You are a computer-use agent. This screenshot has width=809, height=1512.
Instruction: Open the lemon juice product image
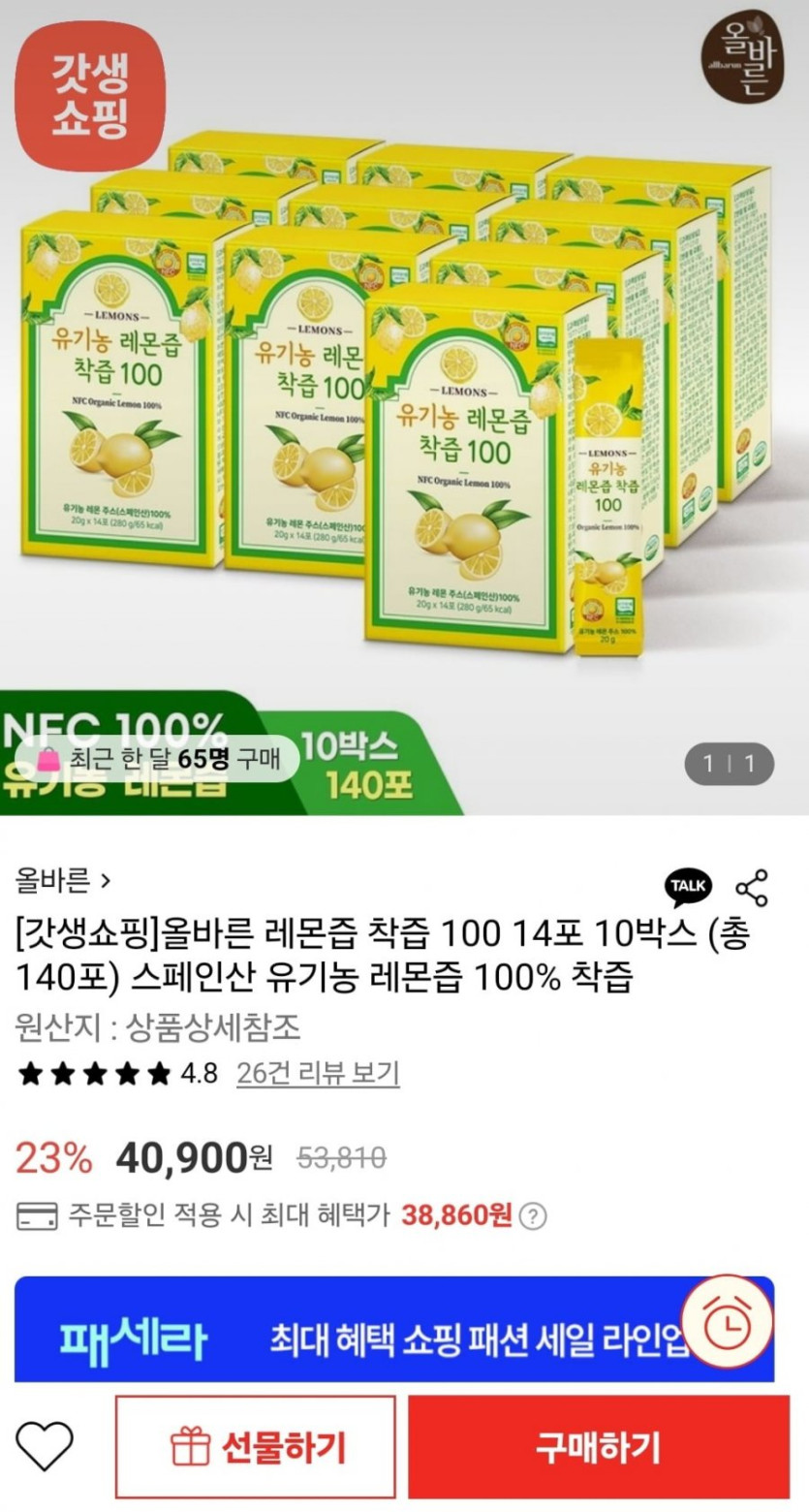coord(404,407)
